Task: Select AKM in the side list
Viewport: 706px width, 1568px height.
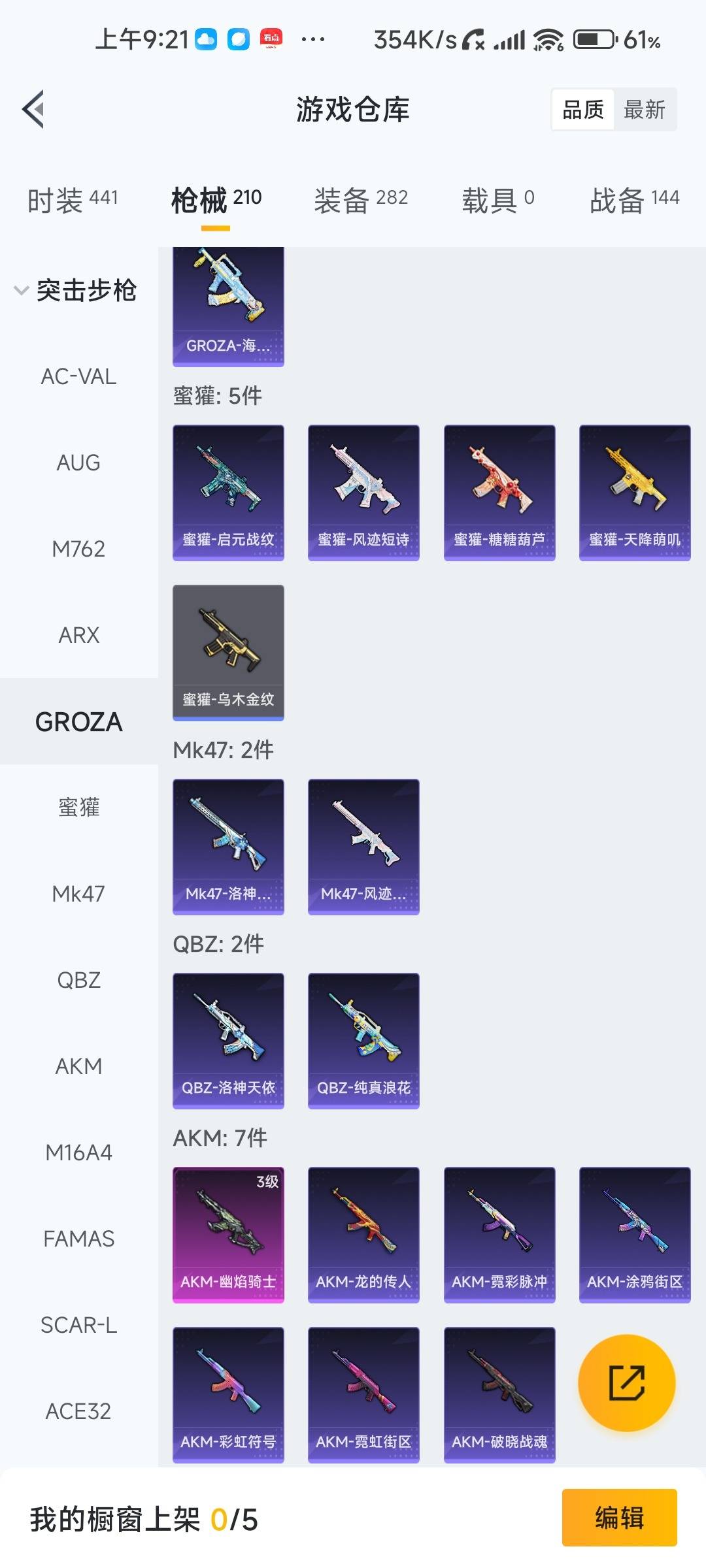Action: pyautogui.click(x=78, y=1066)
